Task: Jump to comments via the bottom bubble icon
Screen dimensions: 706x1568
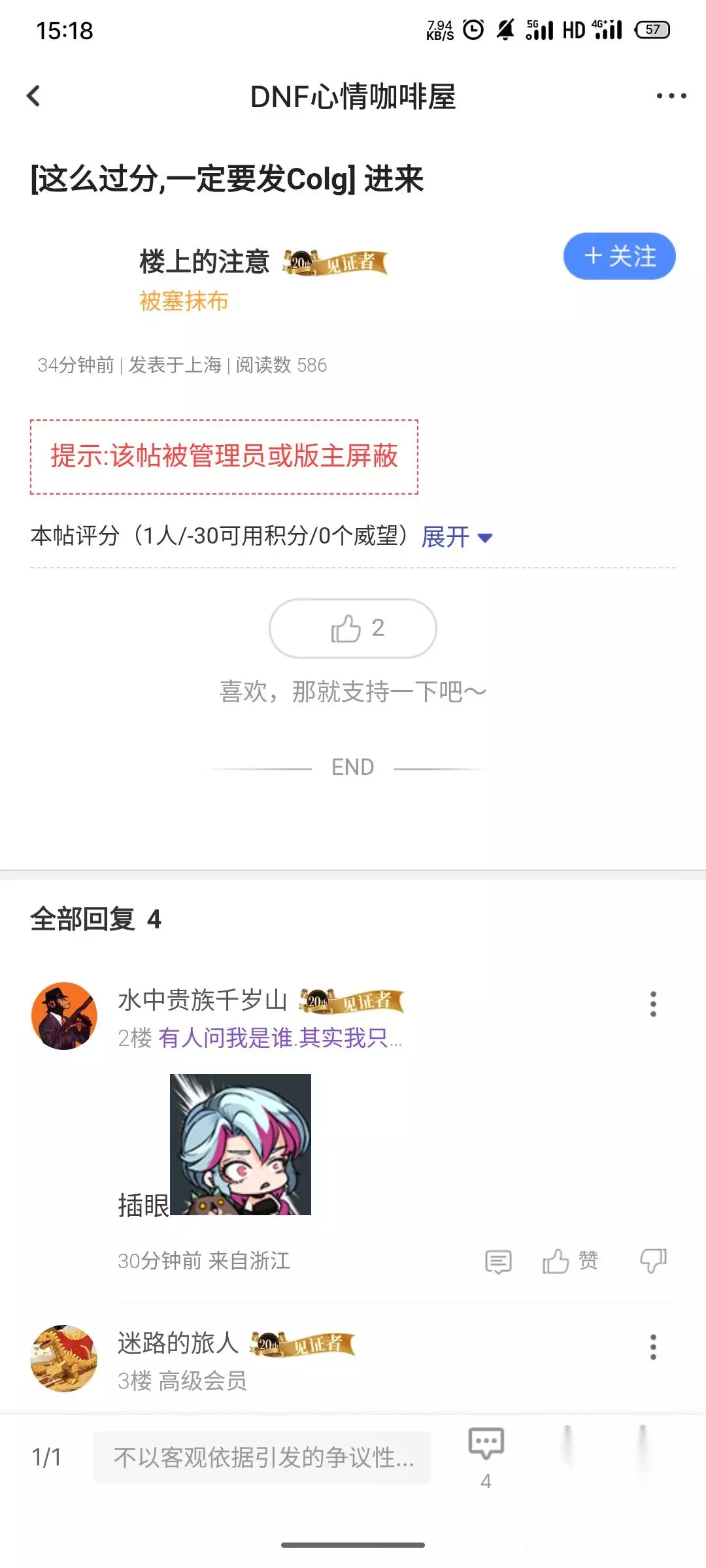Action: point(486,1457)
